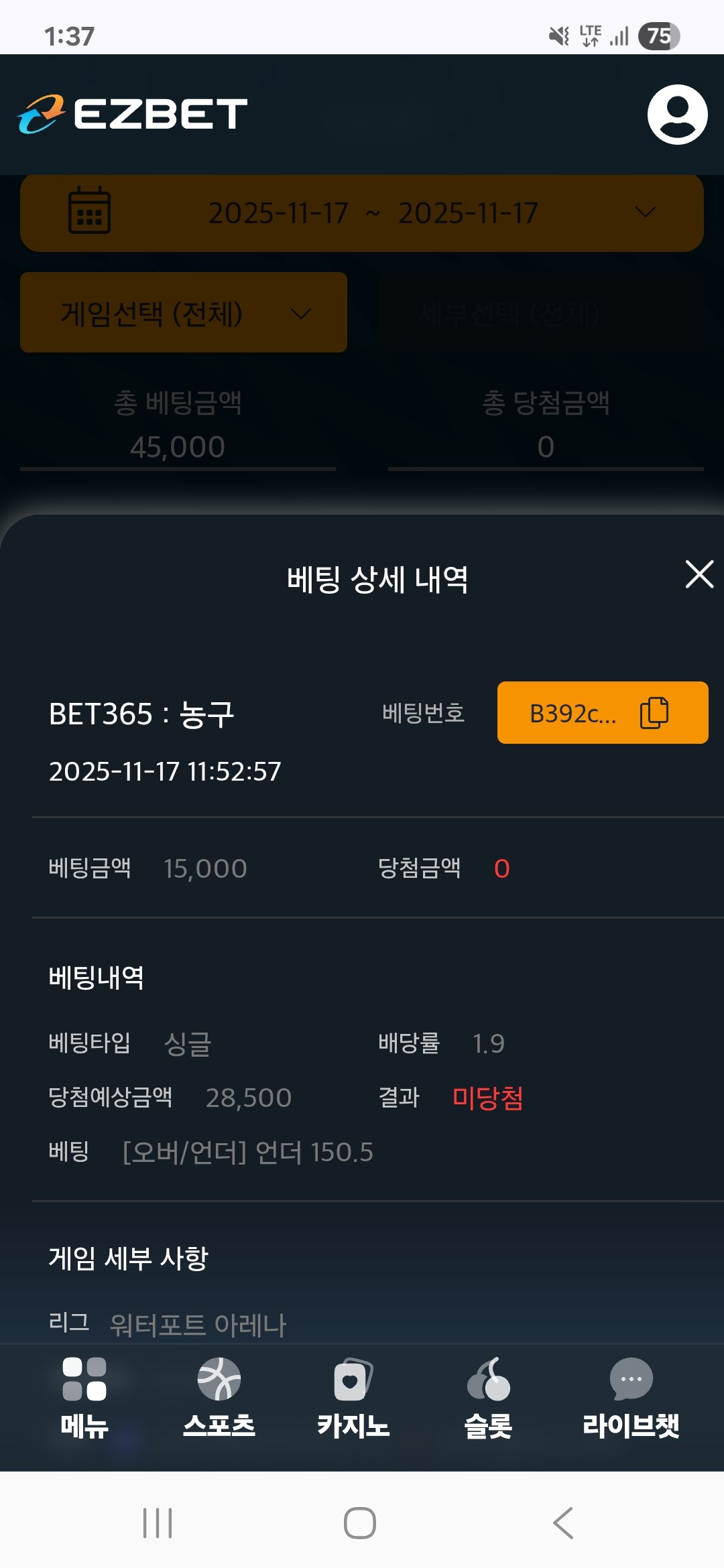The height and width of the screenshot is (1568, 724).
Task: Open the user profile icon
Action: coord(677,115)
